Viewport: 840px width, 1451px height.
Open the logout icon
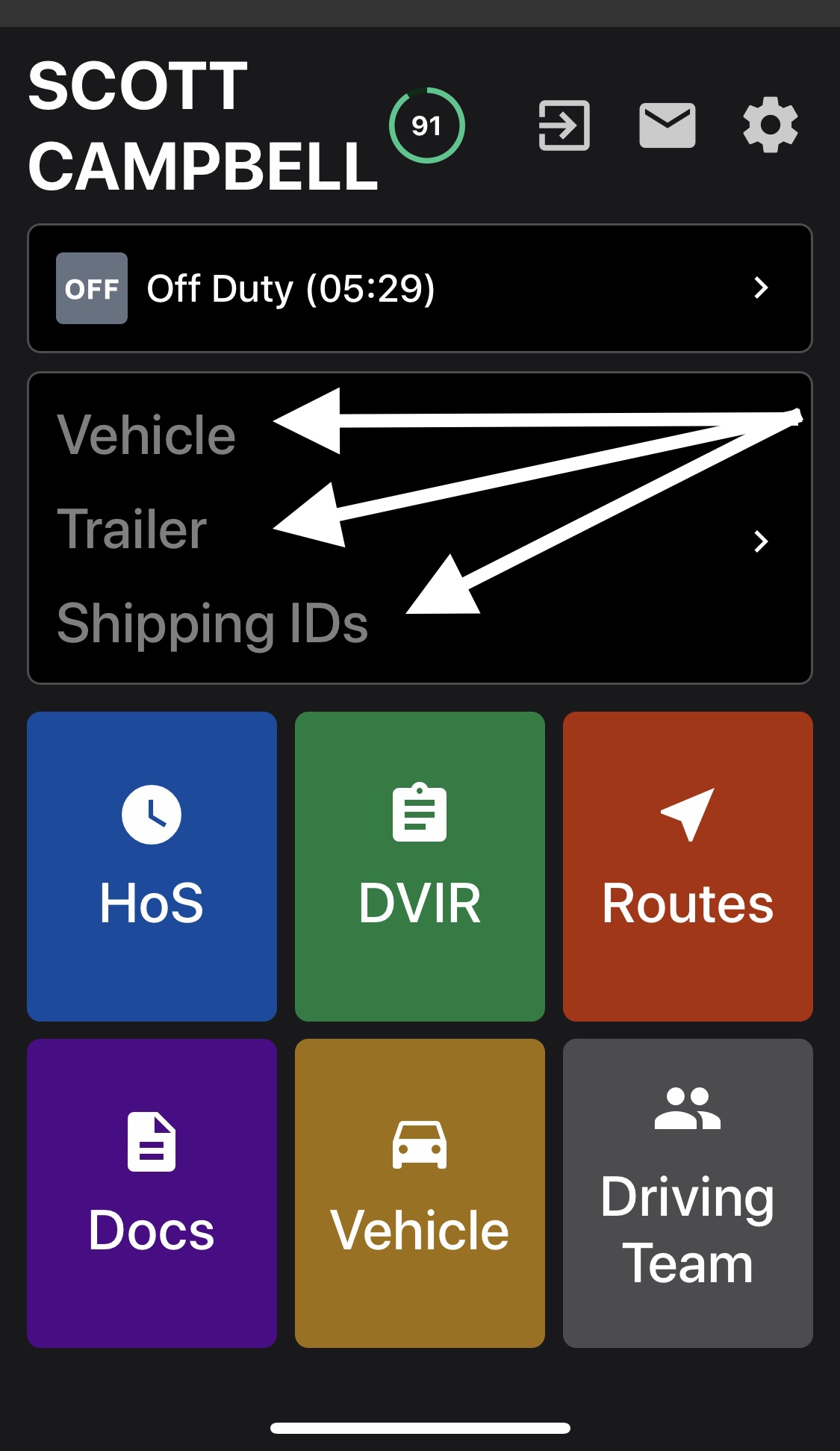(564, 125)
